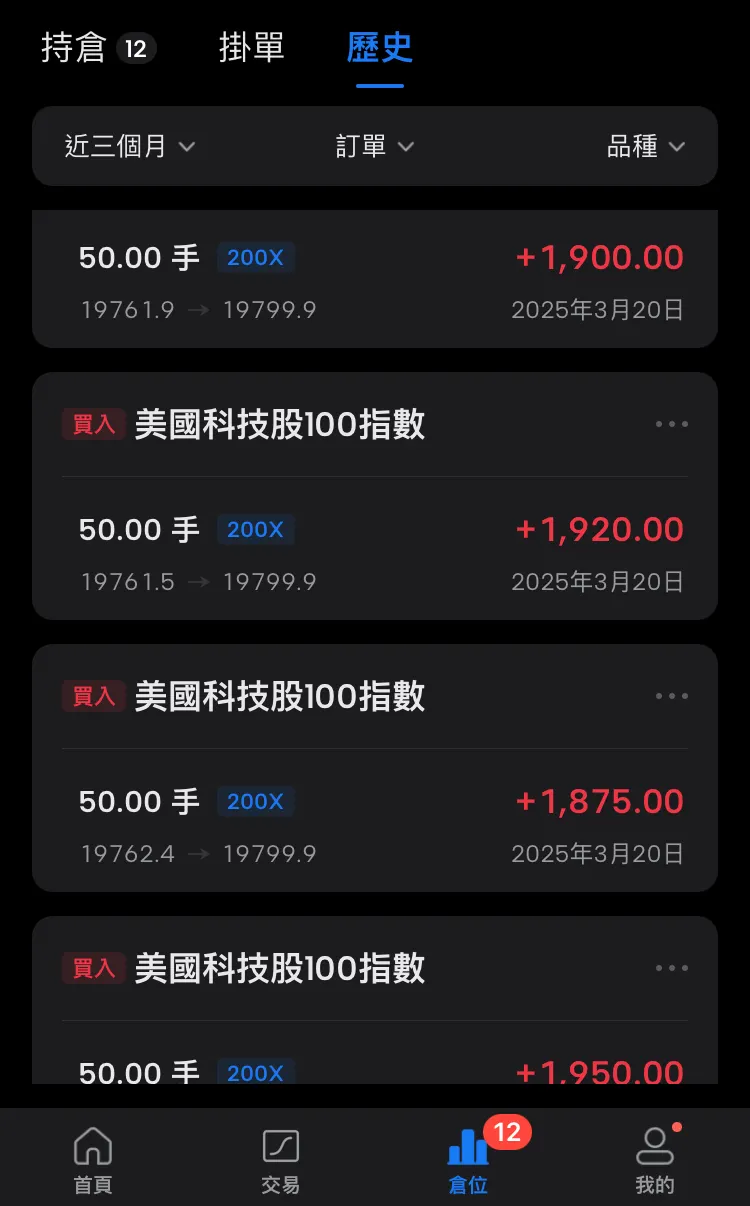The width and height of the screenshot is (750, 1206).
Task: Open the 我的 profile tab
Action: (x=655, y=1158)
